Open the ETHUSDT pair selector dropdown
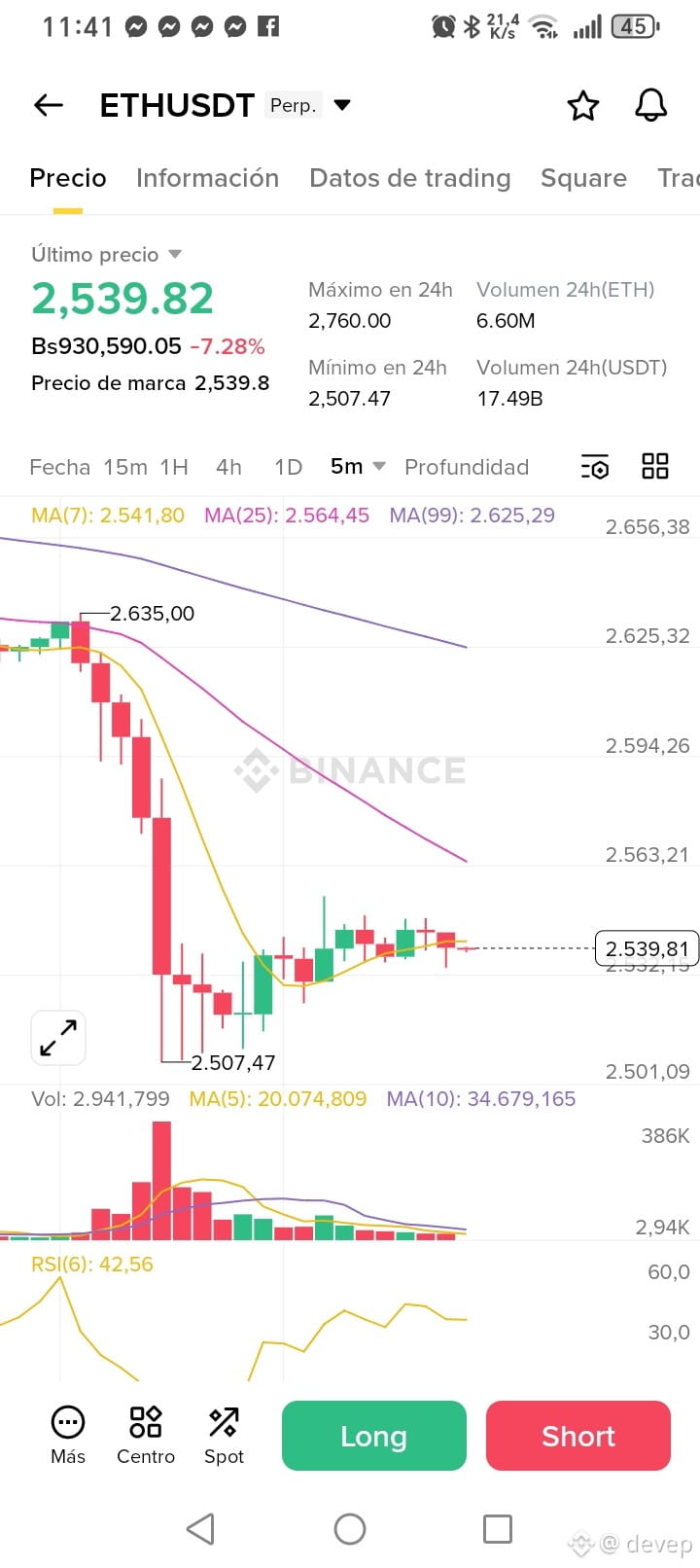700x1568 pixels. point(341,105)
